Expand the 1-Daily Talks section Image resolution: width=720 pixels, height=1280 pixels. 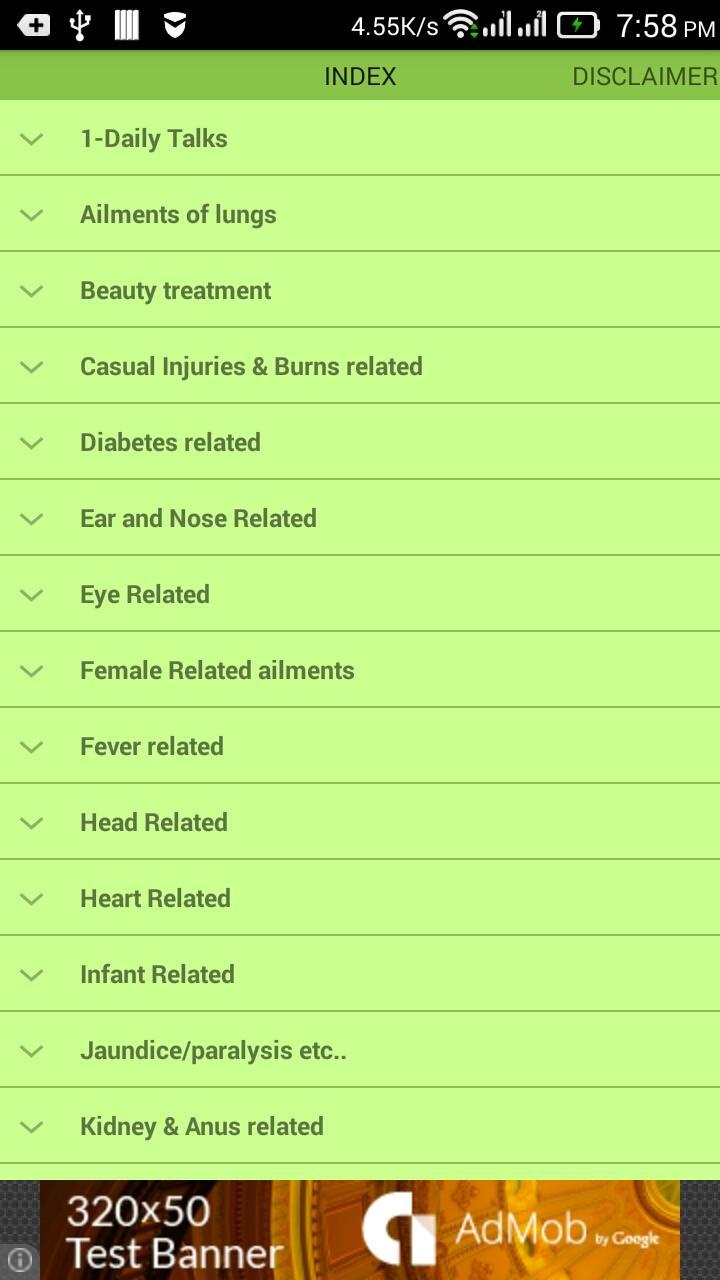pos(30,138)
